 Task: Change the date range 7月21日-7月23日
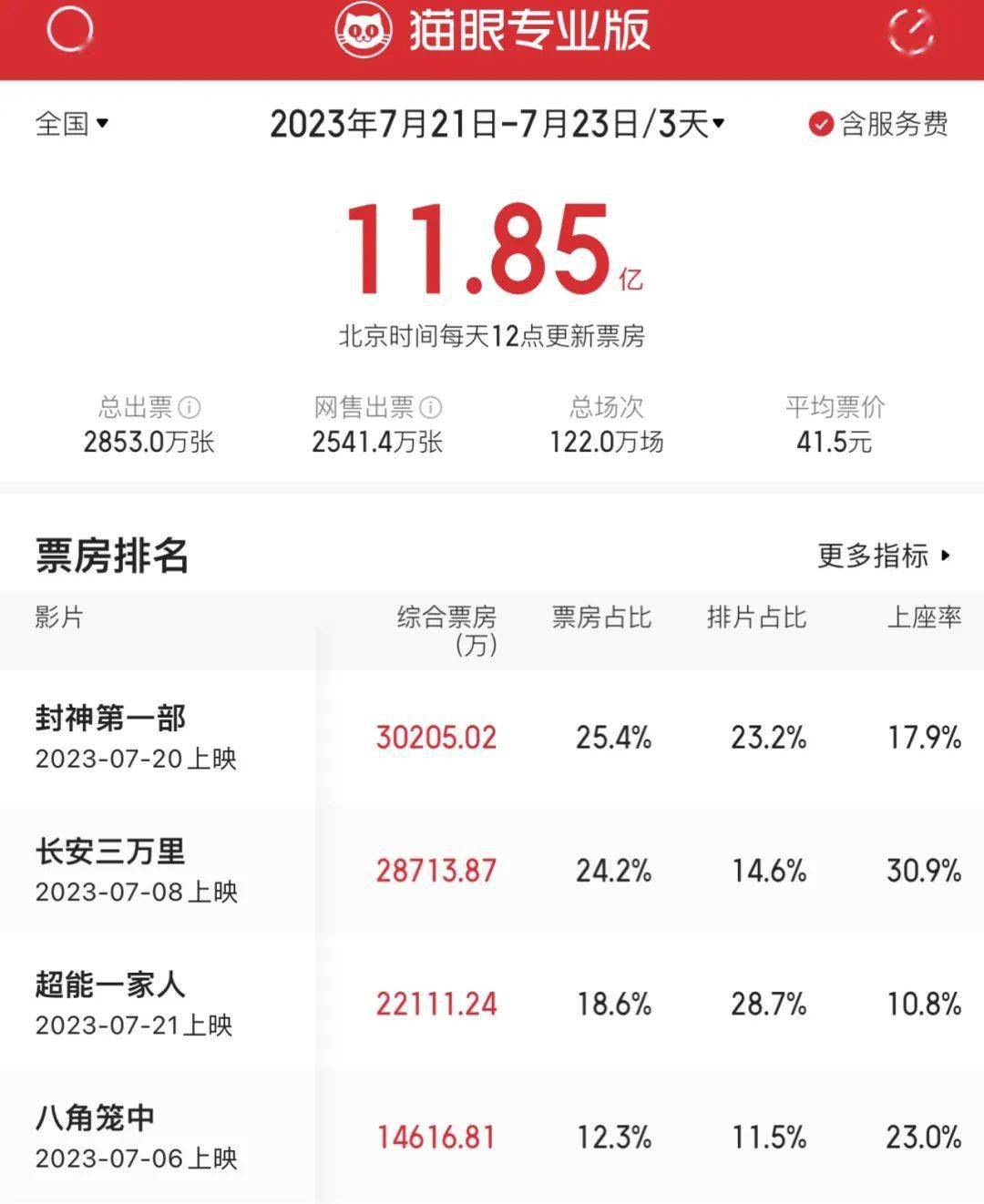497,124
